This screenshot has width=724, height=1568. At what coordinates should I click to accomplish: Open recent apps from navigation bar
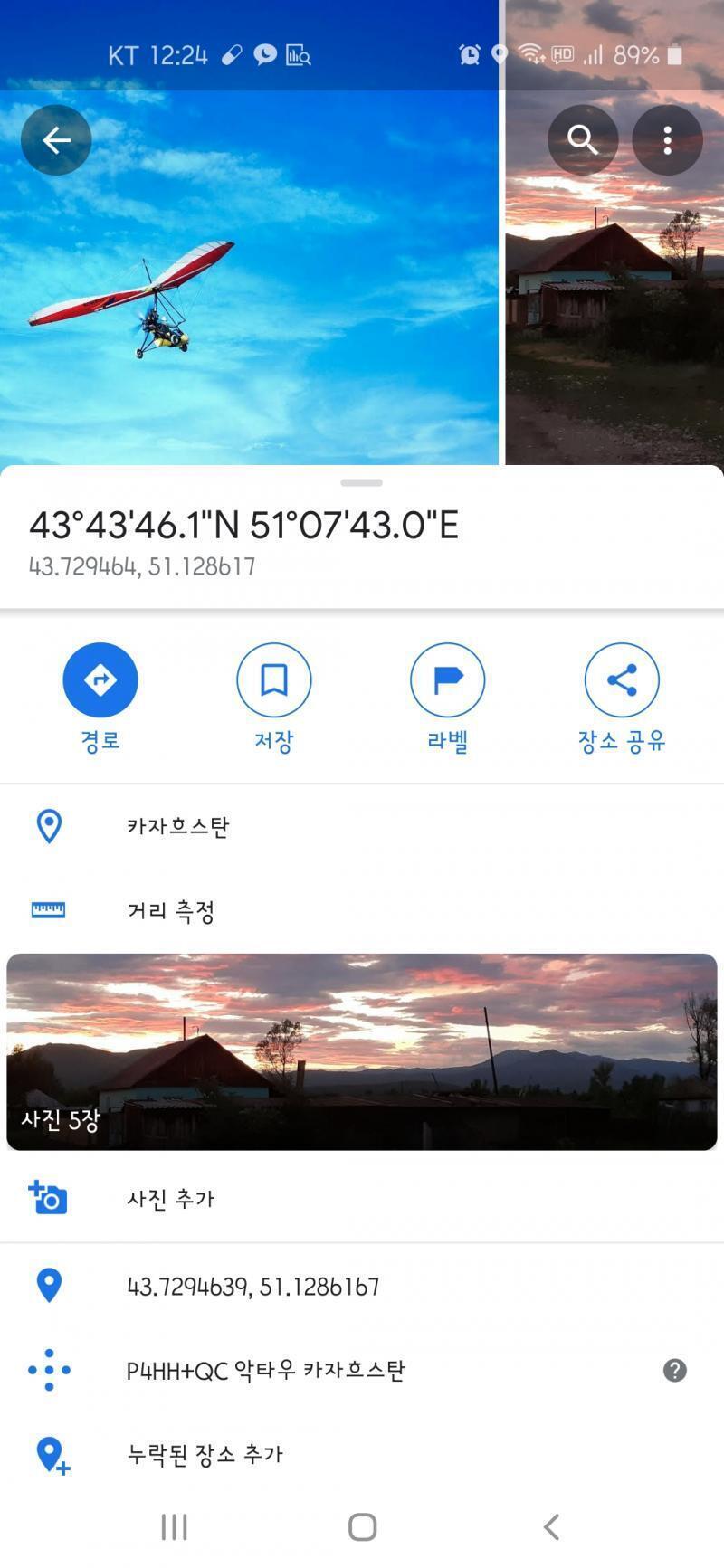[174, 1527]
